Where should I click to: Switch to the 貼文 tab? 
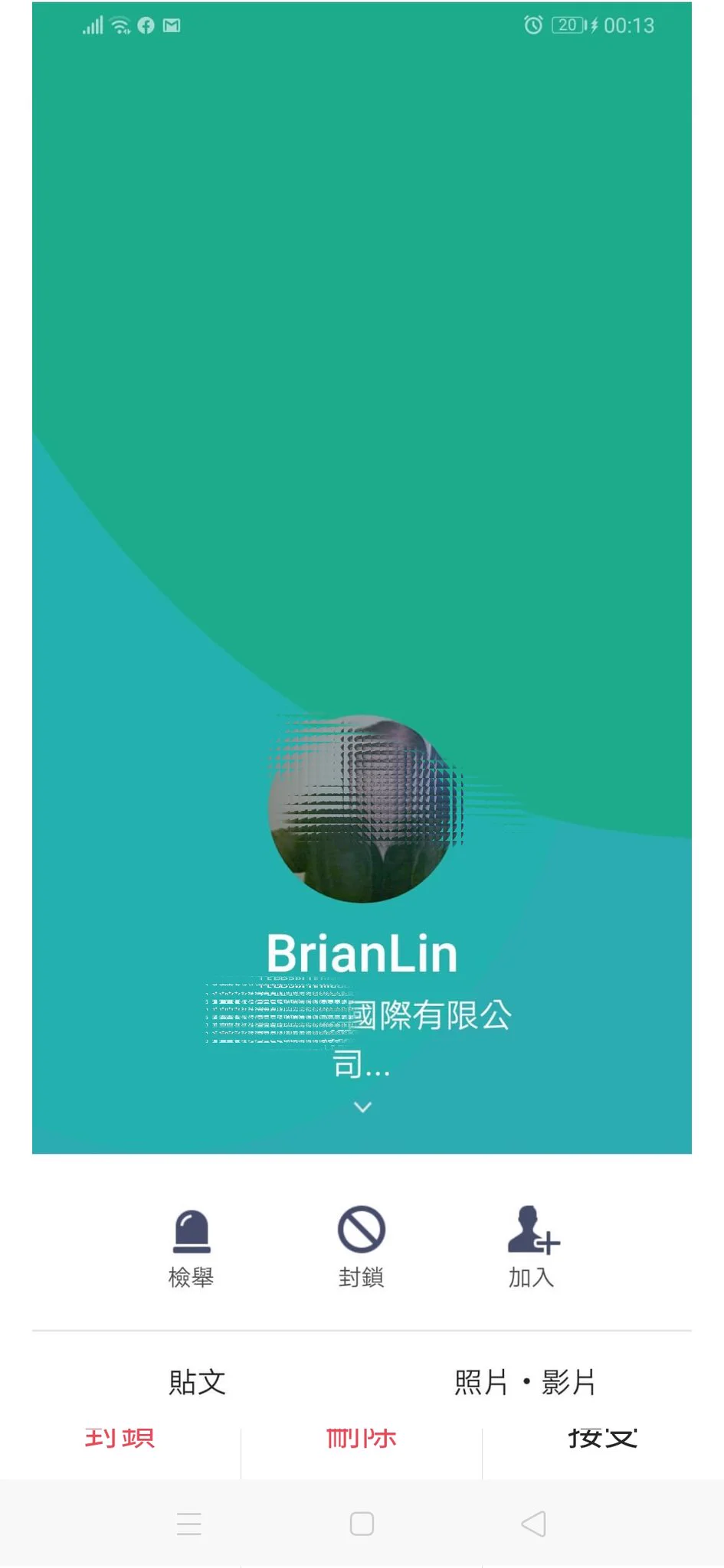pyautogui.click(x=197, y=1383)
